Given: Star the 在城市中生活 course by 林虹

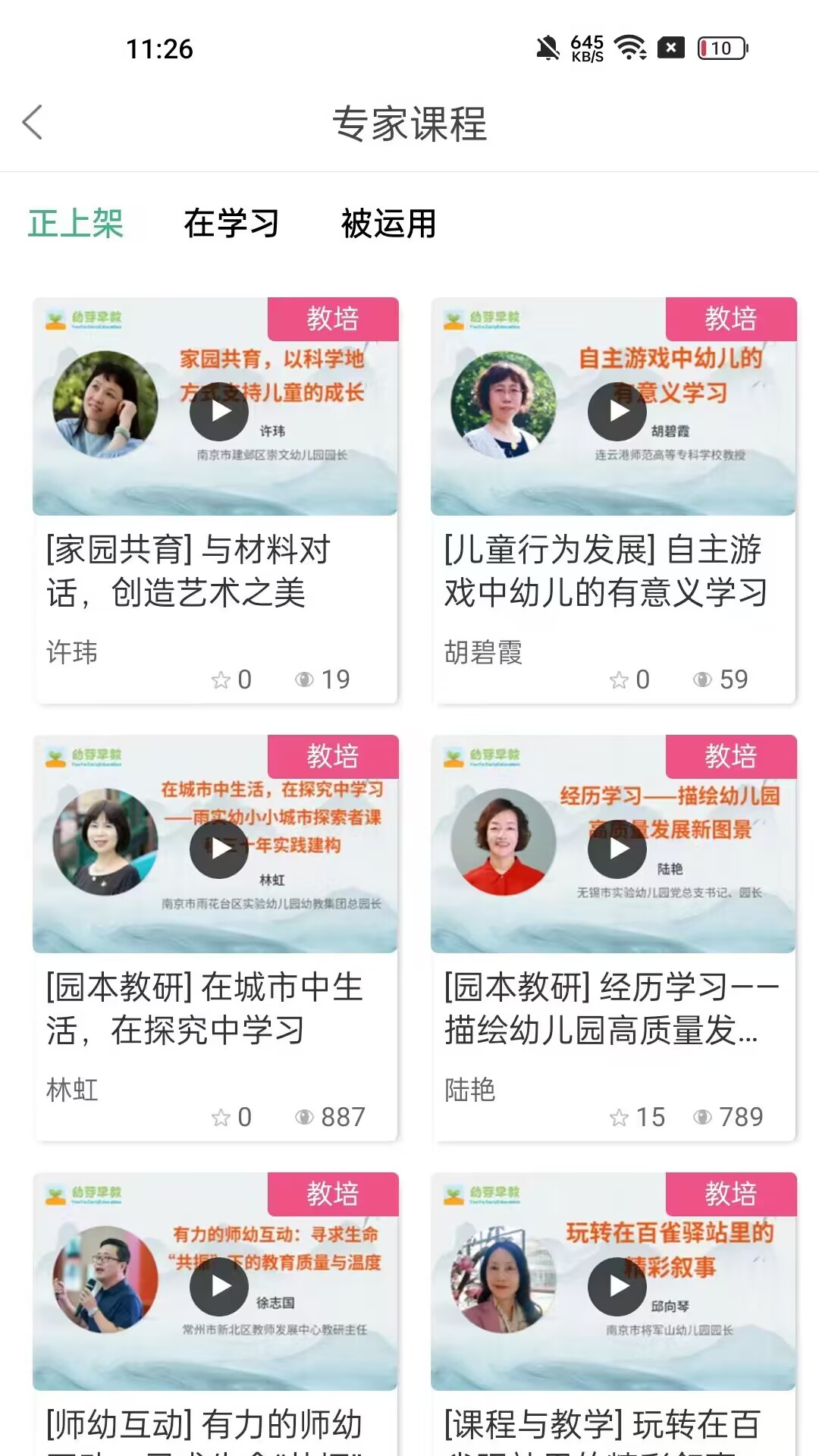Looking at the screenshot, I should pyautogui.click(x=221, y=1116).
